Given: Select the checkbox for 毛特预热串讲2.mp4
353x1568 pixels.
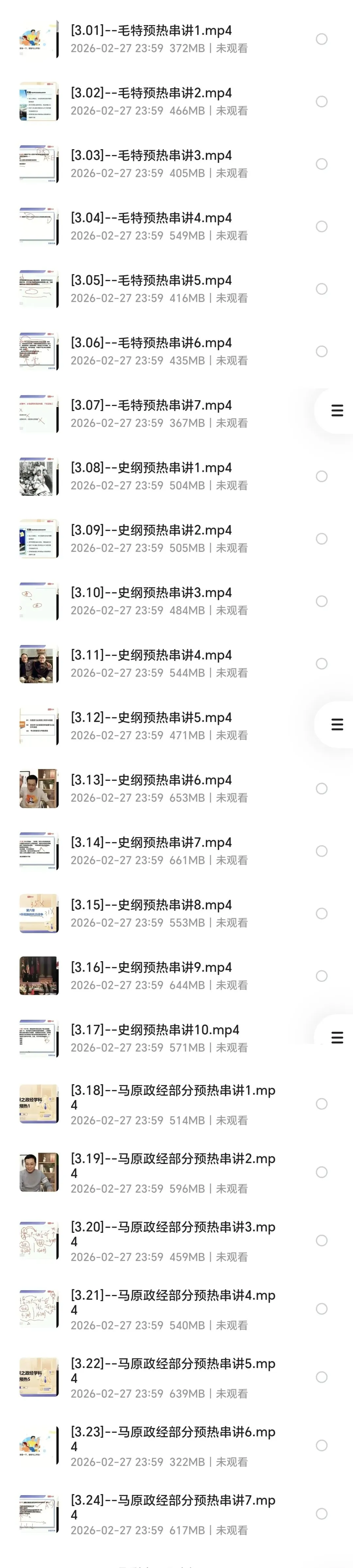Looking at the screenshot, I should coord(321,102).
